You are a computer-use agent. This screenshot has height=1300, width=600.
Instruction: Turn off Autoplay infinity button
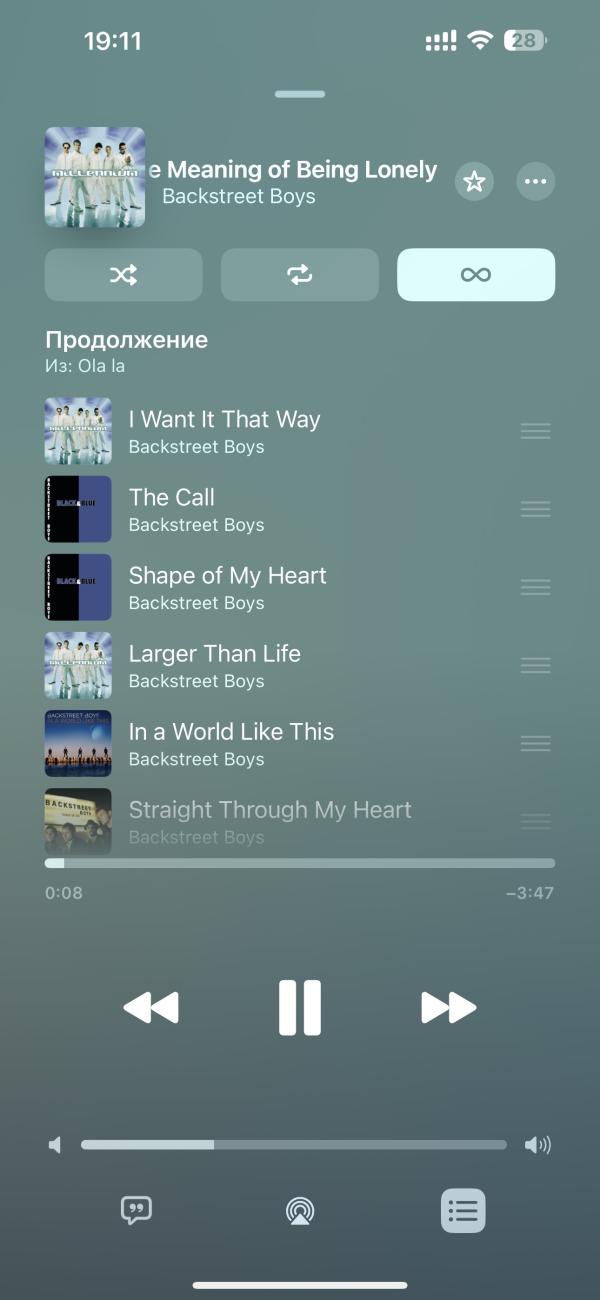[476, 275]
